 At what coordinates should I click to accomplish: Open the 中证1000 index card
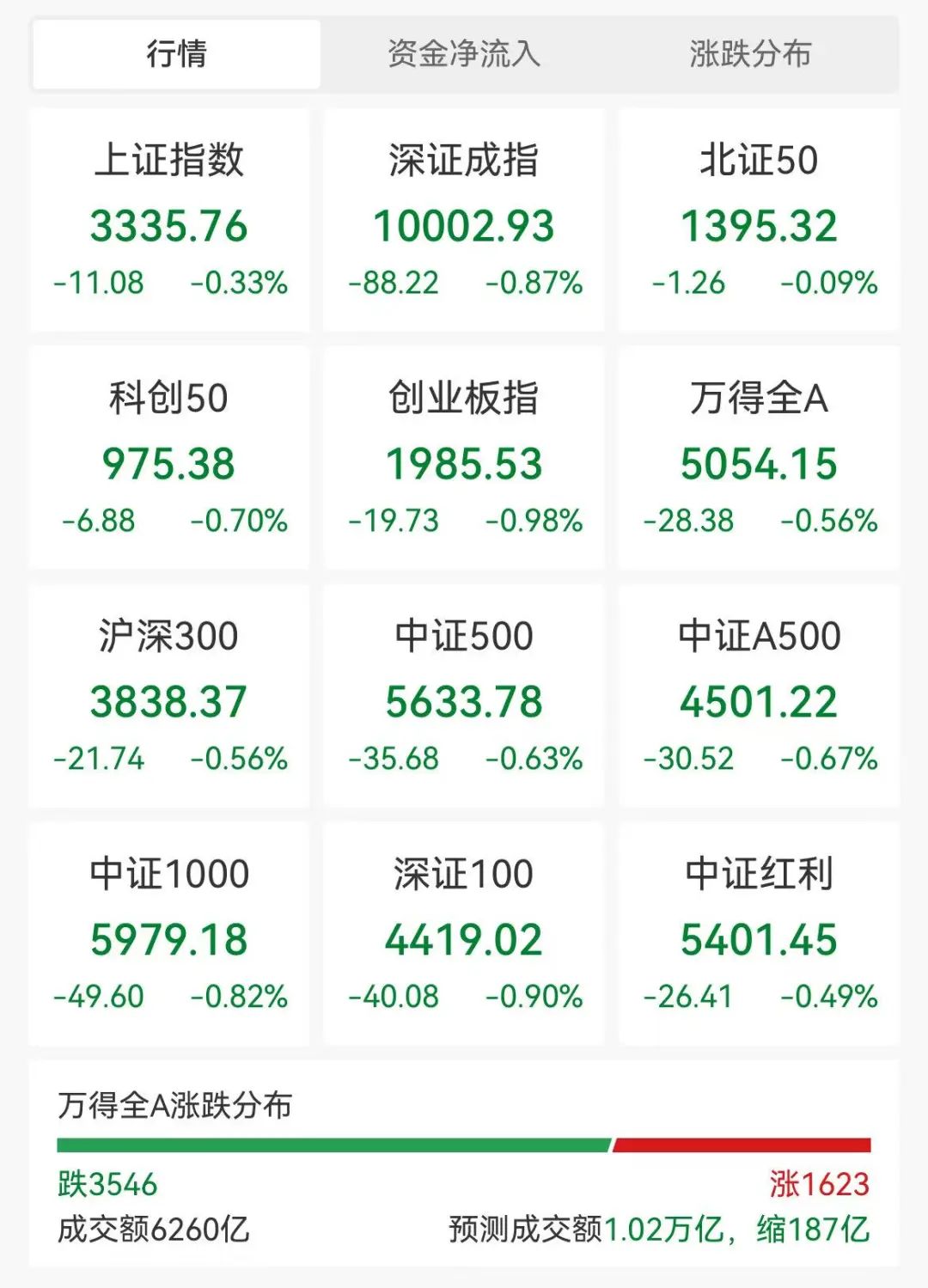click(169, 934)
